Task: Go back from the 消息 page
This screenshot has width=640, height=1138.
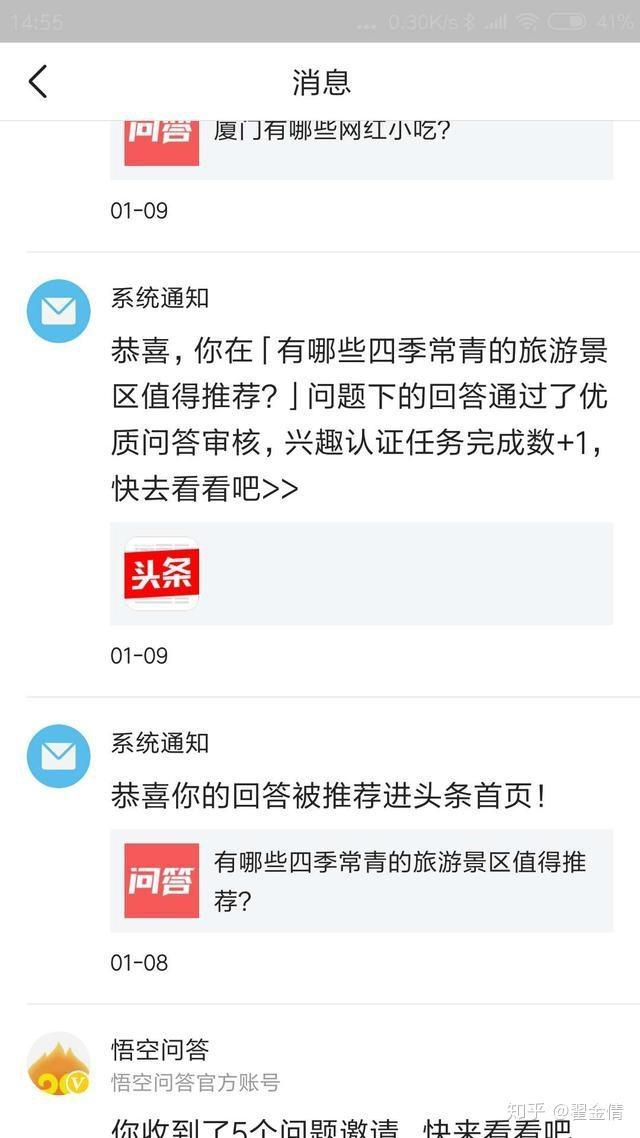Action: tap(38, 81)
